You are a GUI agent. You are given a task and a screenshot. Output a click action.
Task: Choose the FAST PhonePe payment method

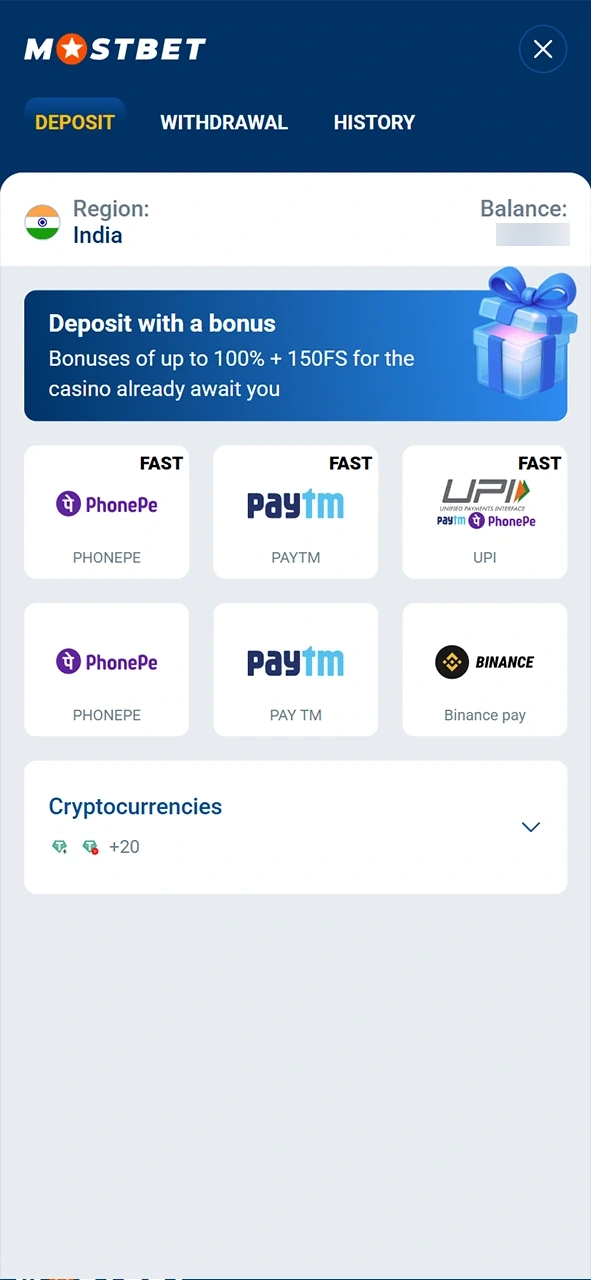[106, 512]
